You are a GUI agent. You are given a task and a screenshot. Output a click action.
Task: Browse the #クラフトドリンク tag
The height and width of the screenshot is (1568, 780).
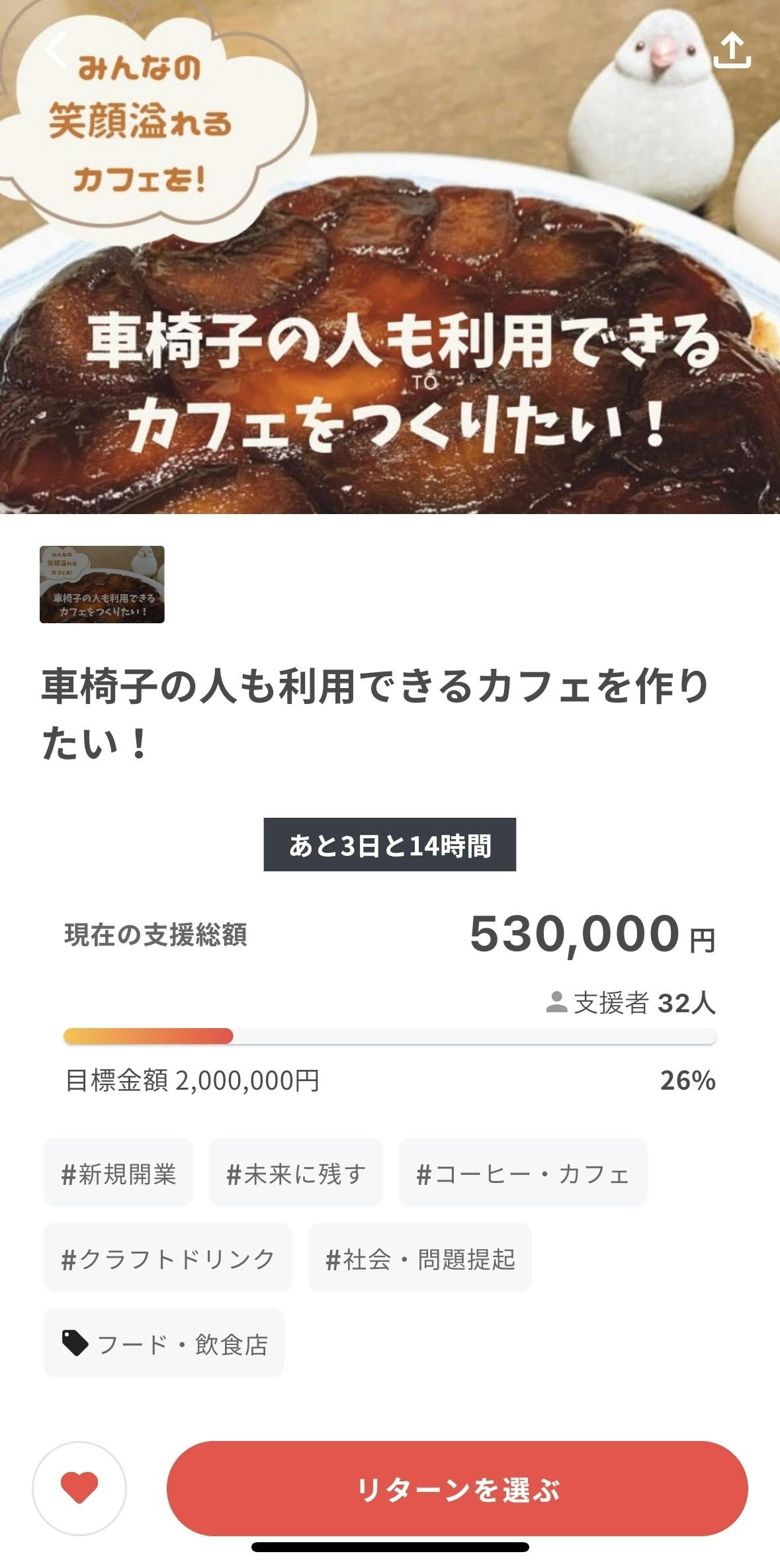coord(168,1259)
